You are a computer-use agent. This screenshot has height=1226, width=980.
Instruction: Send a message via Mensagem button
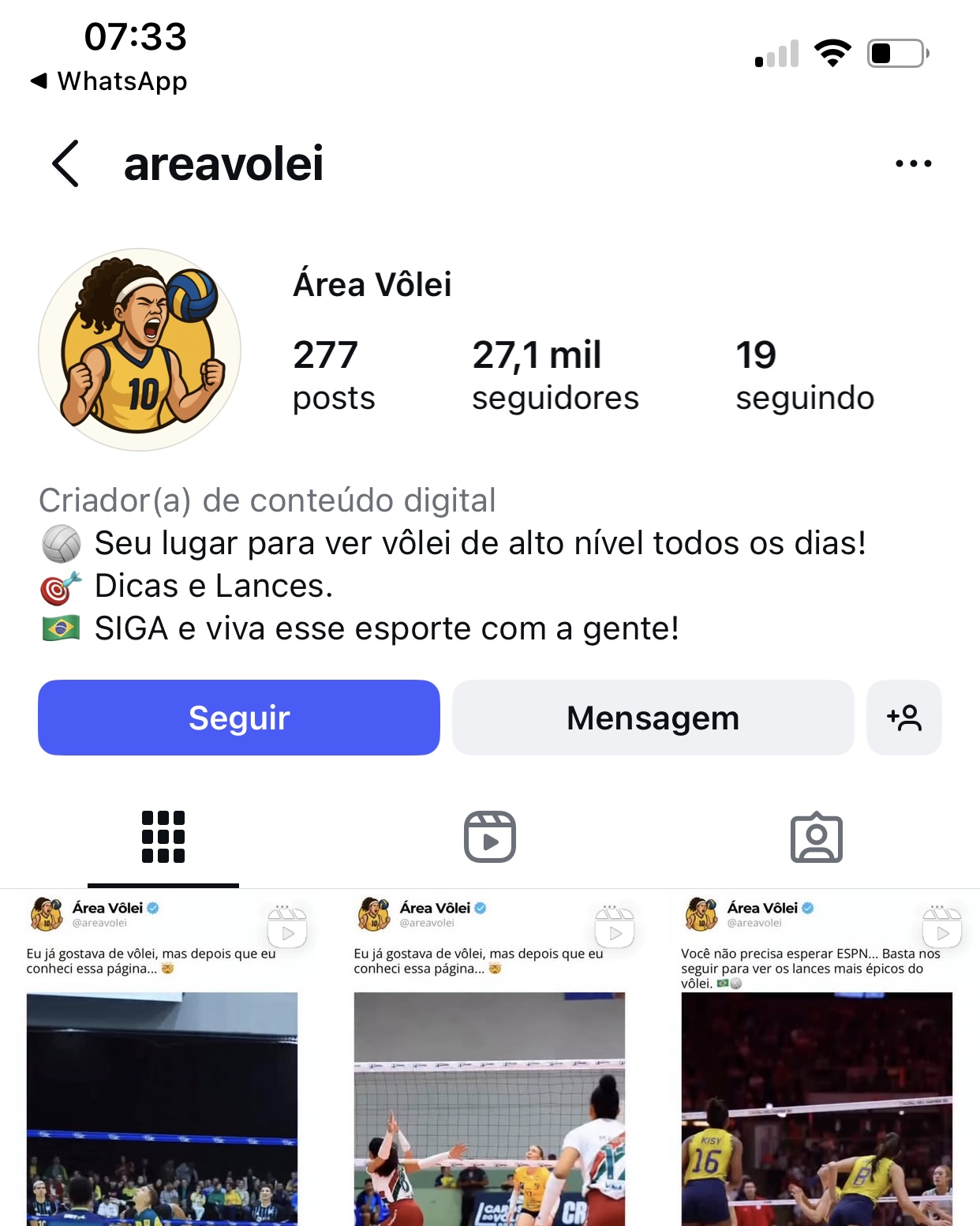click(653, 718)
